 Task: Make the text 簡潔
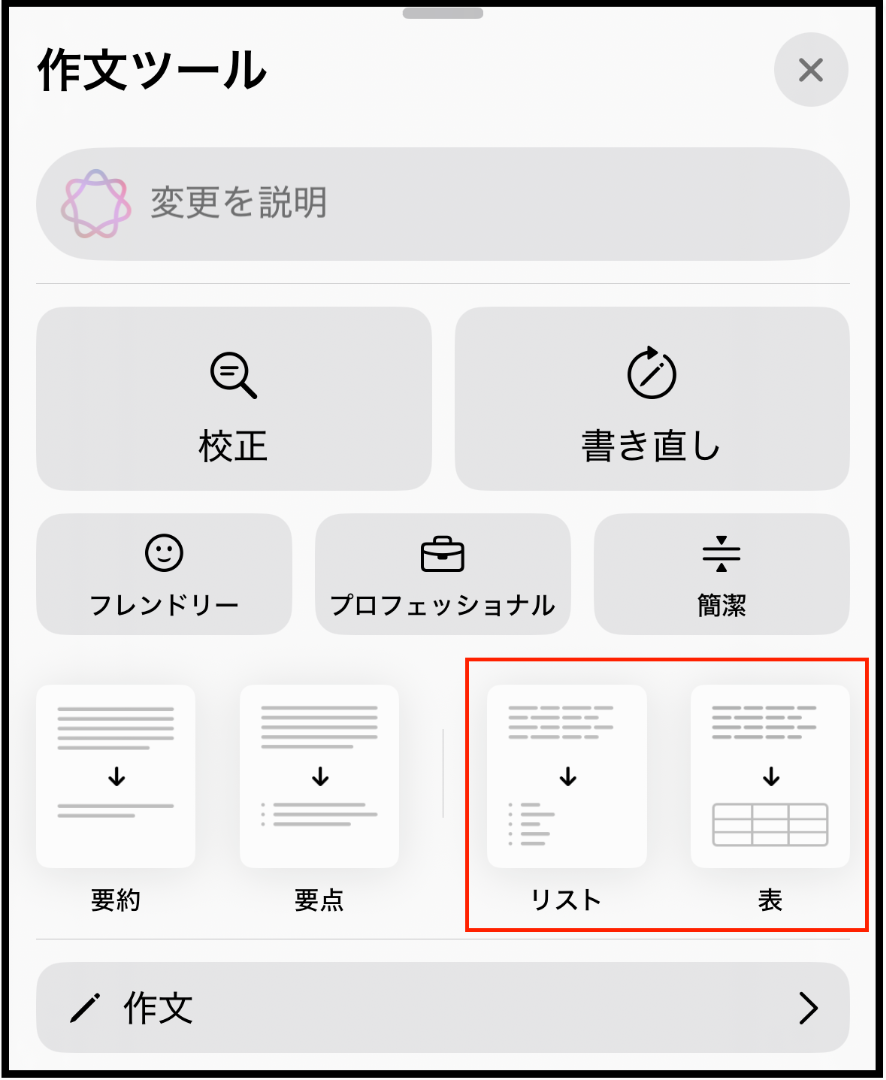721,574
